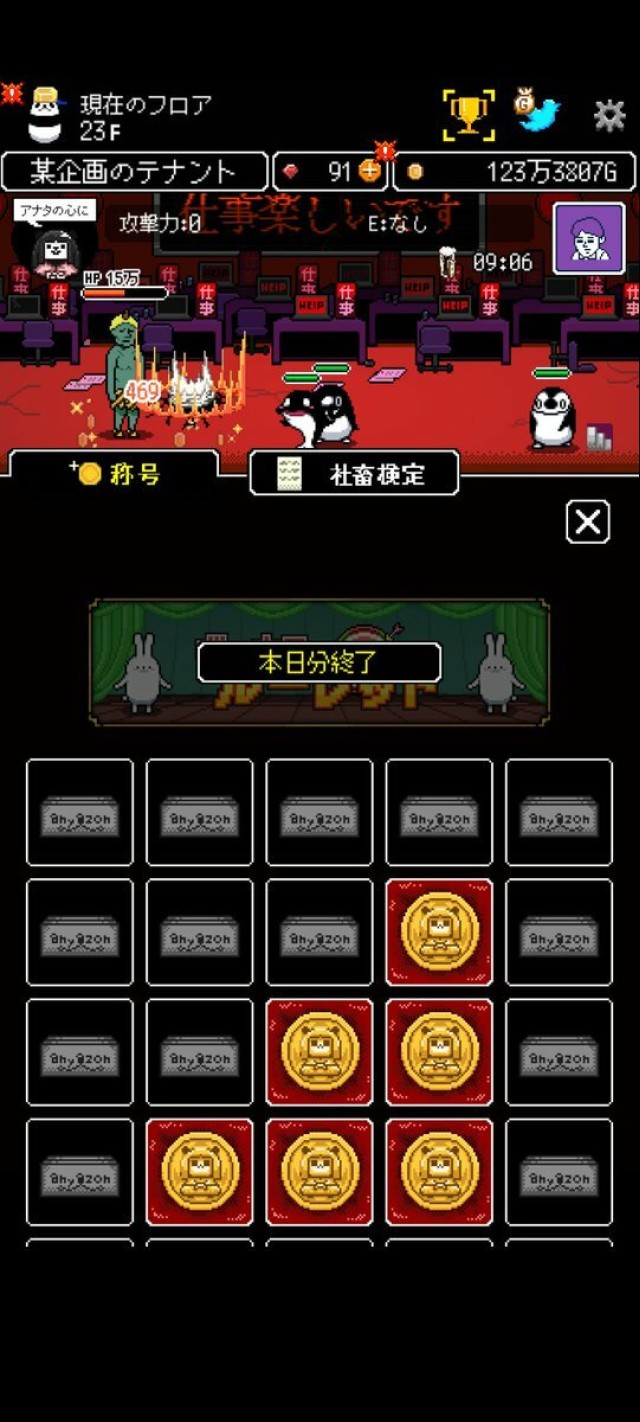Switch to the 称号 tab
The width and height of the screenshot is (640, 1422).
(115, 474)
